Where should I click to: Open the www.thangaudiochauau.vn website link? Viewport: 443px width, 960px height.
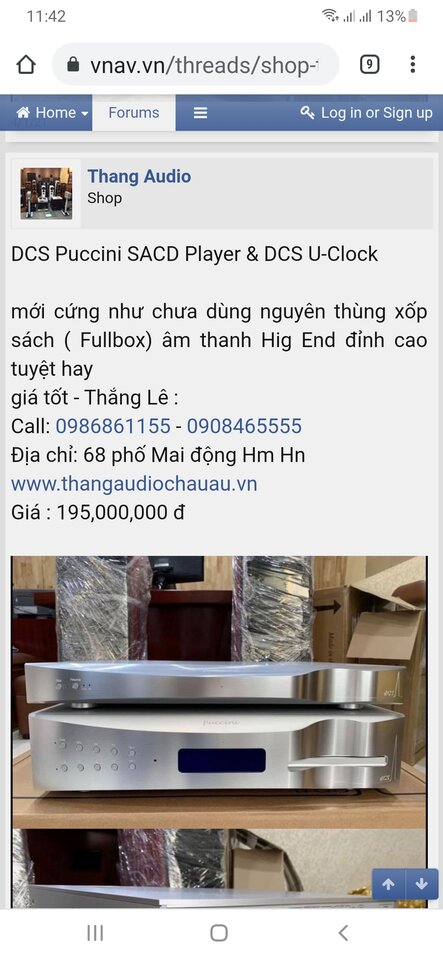point(134,484)
